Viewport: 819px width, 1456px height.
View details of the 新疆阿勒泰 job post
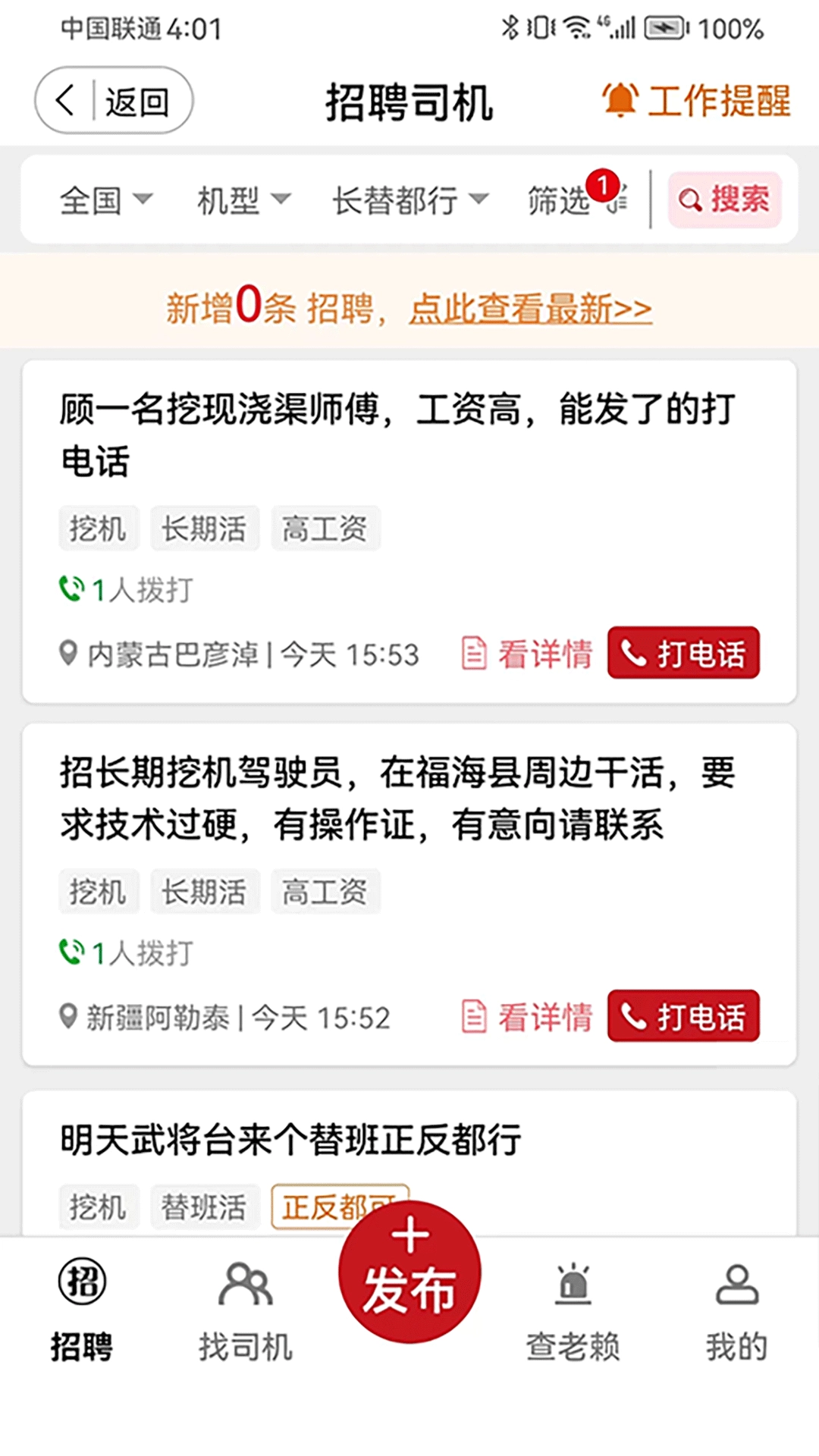[x=528, y=1017]
